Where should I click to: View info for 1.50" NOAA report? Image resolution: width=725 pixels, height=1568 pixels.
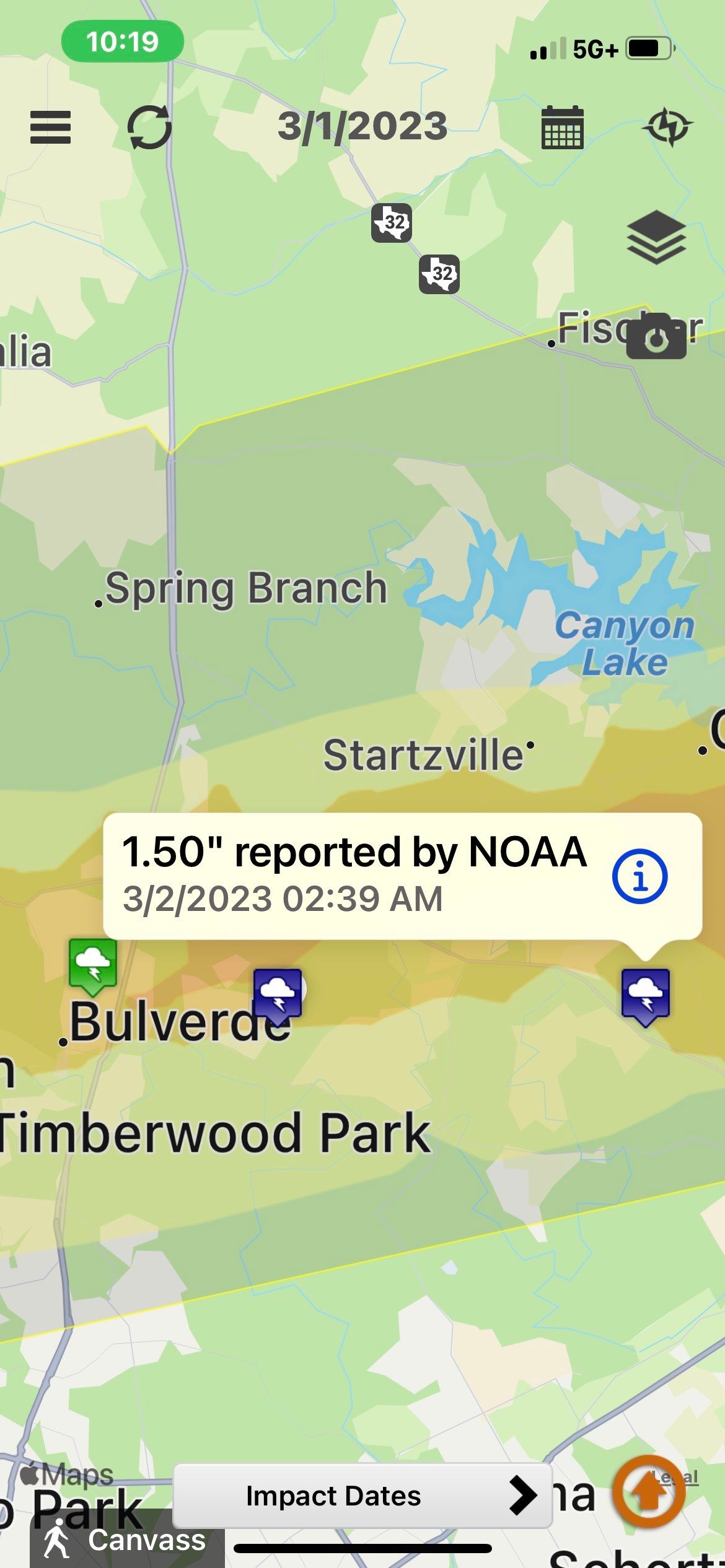pyautogui.click(x=639, y=876)
